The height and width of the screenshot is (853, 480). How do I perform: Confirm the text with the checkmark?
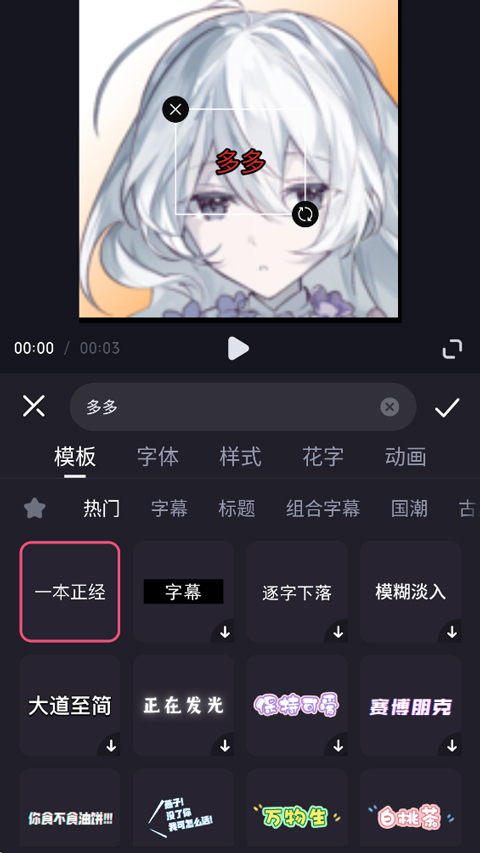pos(447,407)
